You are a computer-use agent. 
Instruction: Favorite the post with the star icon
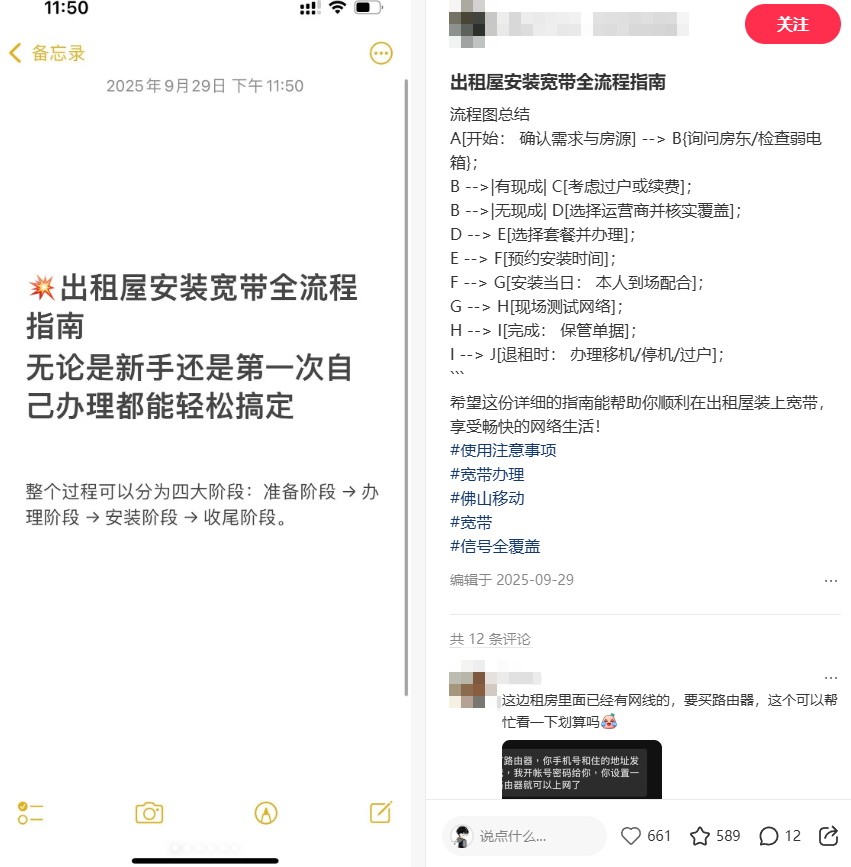[700, 836]
